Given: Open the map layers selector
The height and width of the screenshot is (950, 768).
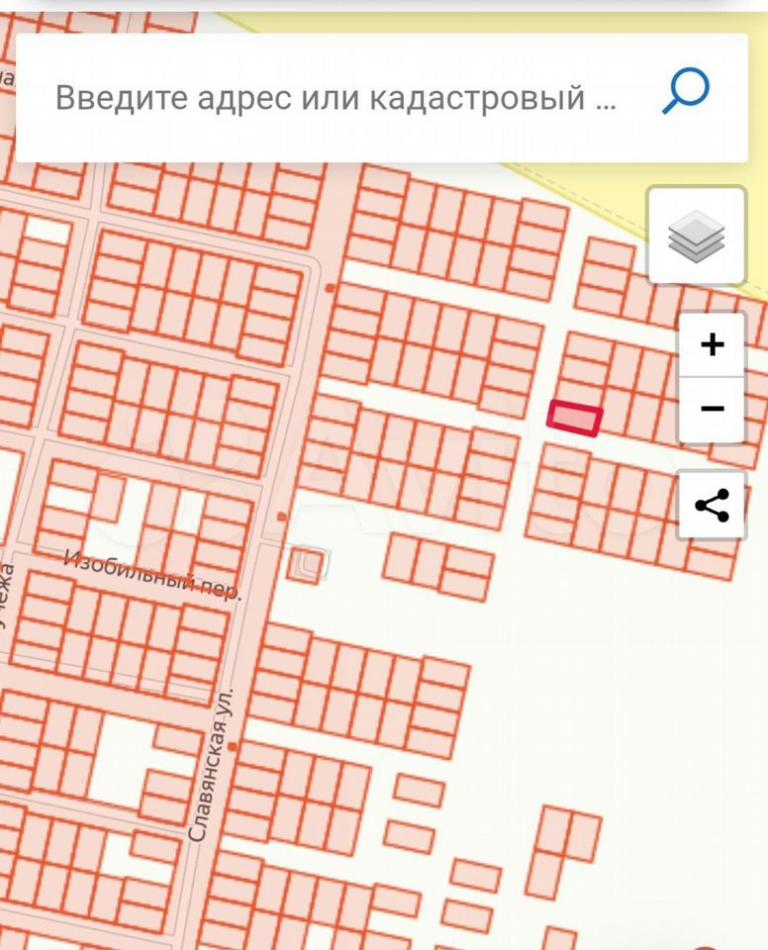Looking at the screenshot, I should [697, 237].
